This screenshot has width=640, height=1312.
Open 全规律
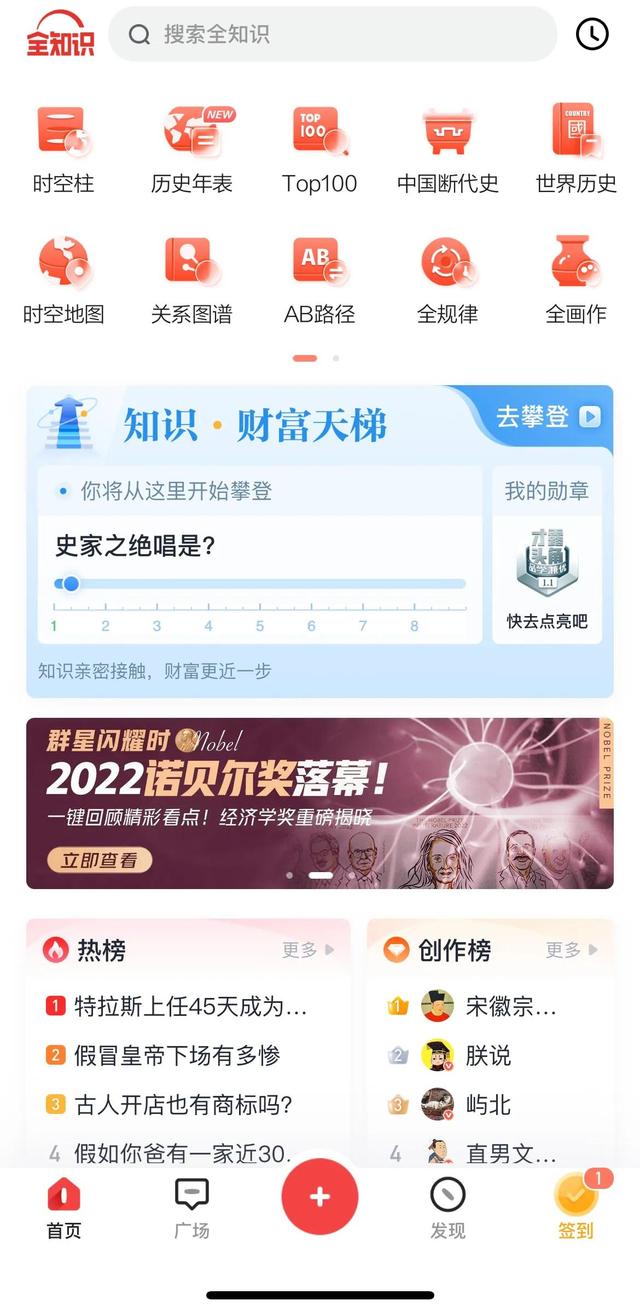pos(448,280)
